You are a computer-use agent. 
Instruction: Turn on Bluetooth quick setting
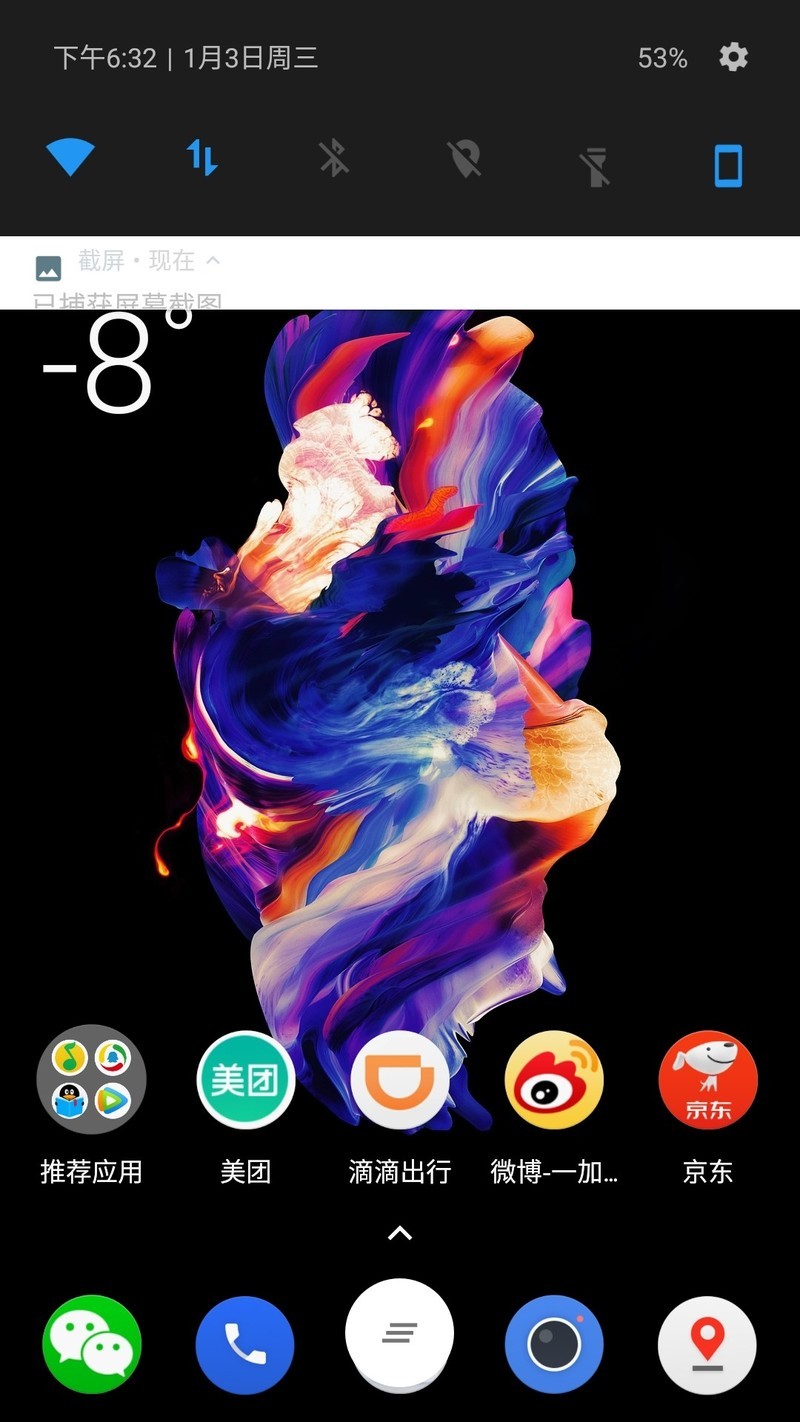coord(333,158)
